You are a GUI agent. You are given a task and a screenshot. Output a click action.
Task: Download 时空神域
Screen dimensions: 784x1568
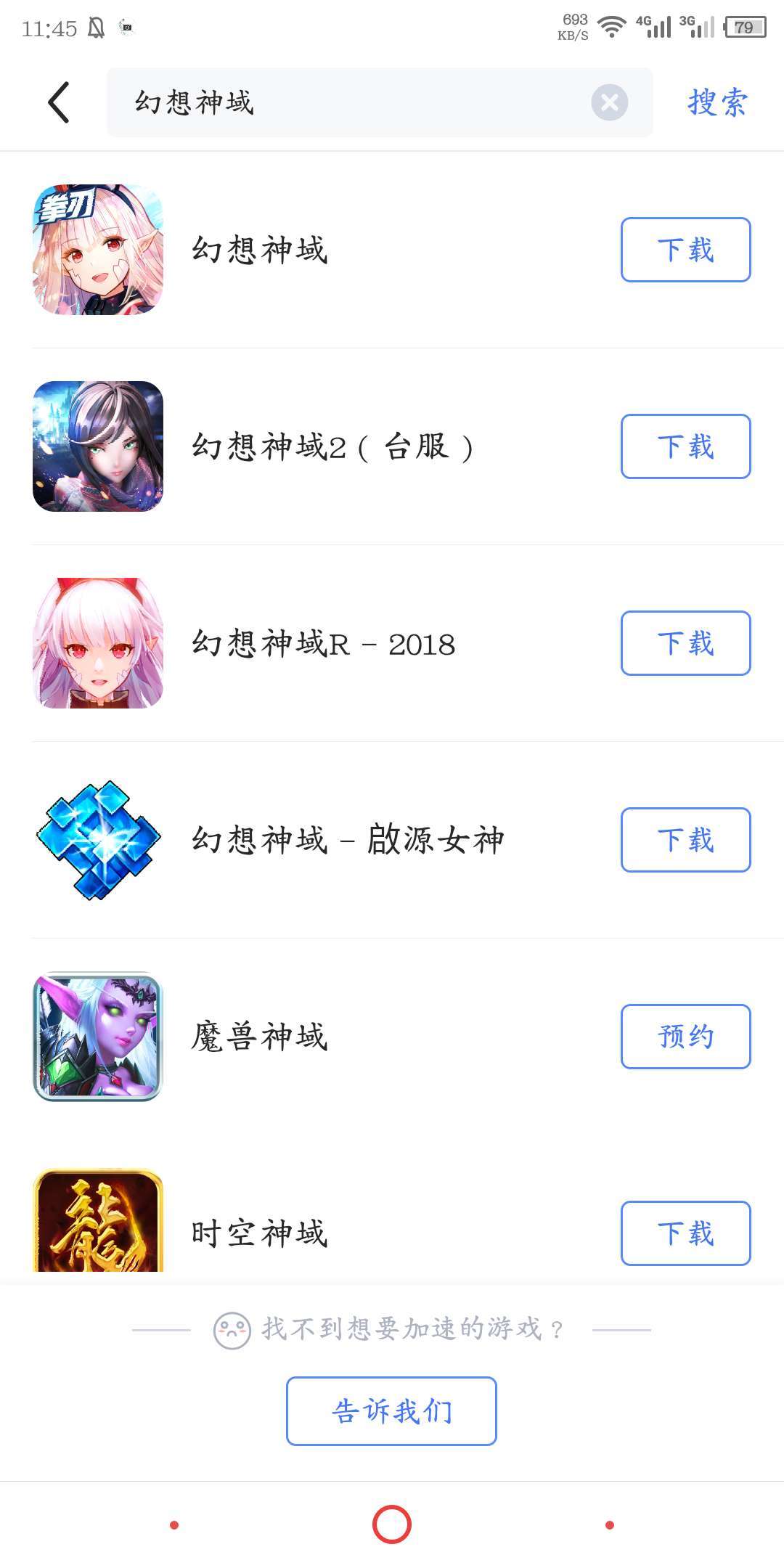[x=685, y=1234]
